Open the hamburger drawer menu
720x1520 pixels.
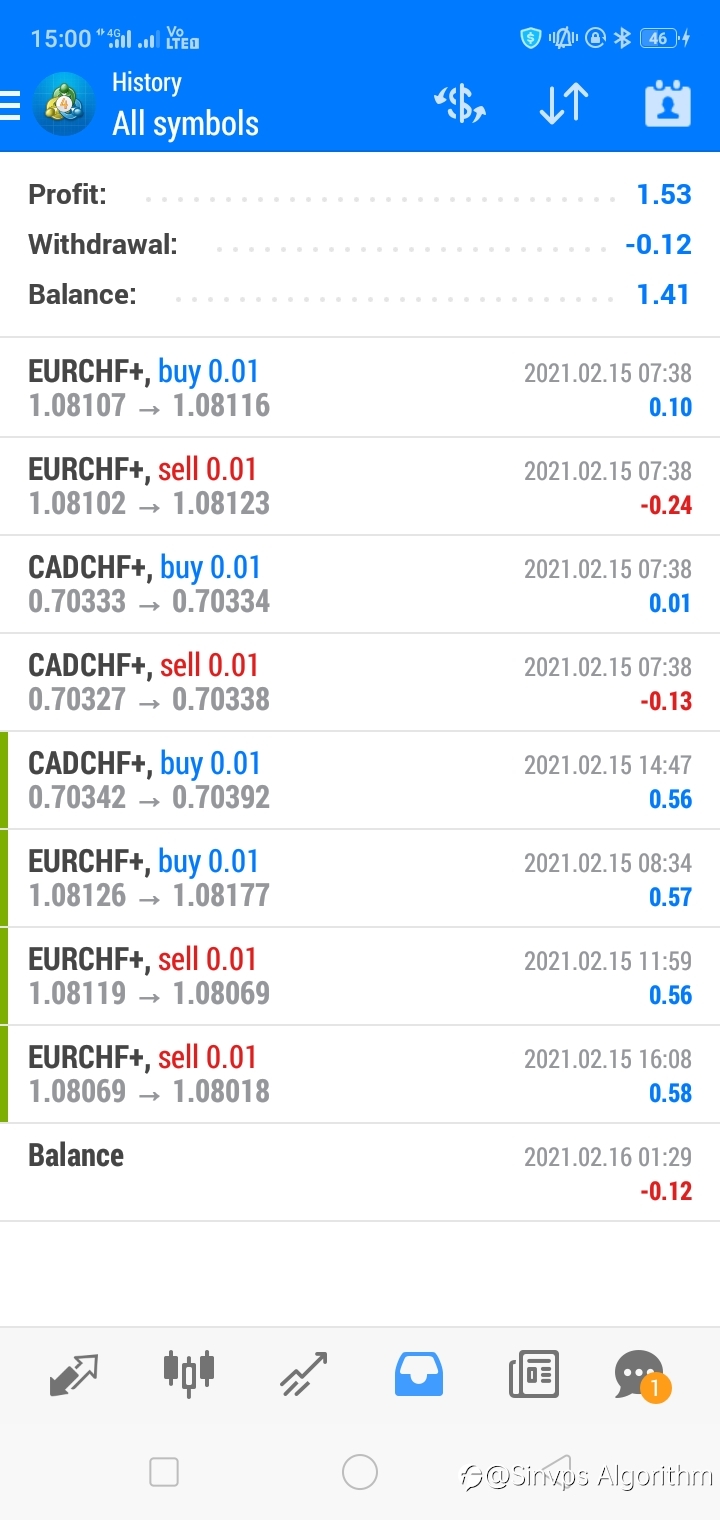click(x=10, y=105)
